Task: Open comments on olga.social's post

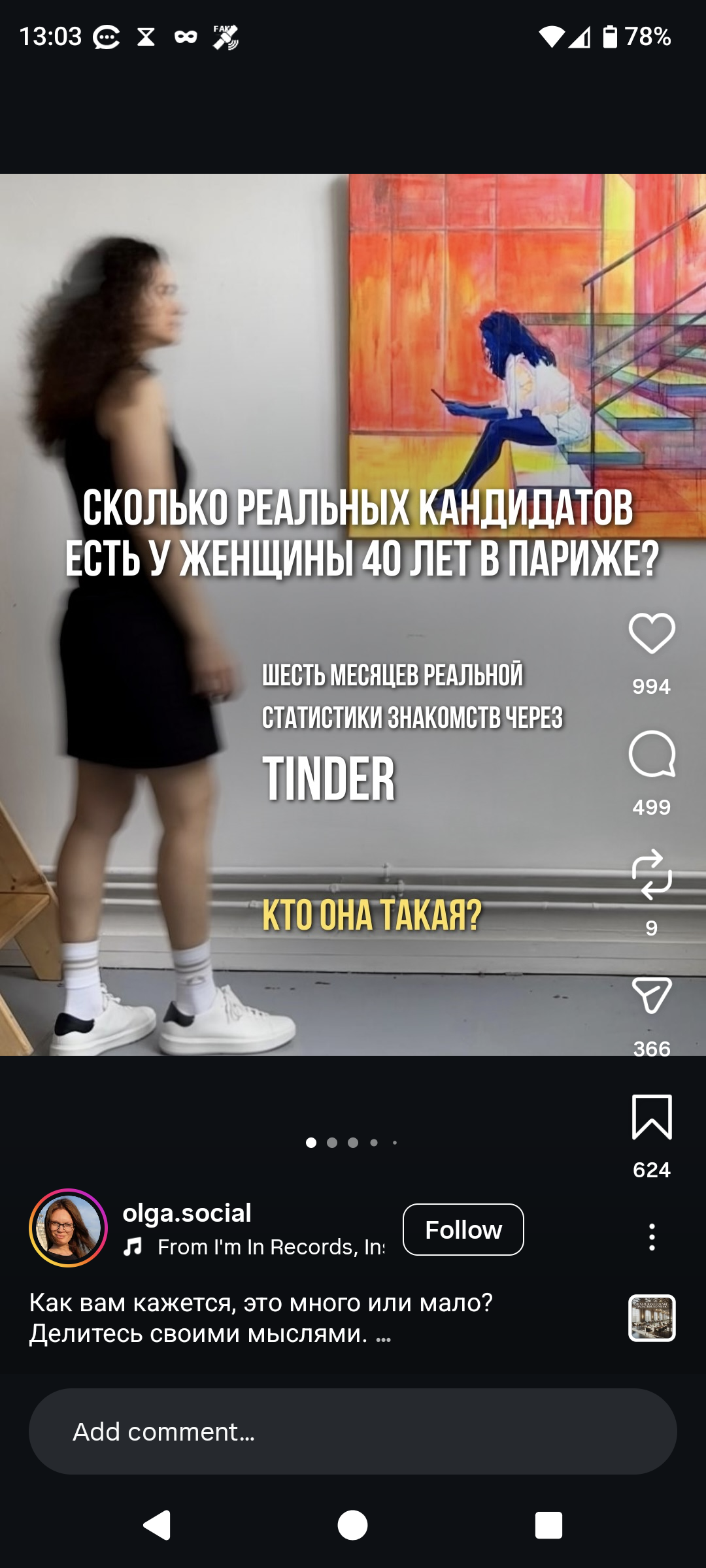Action: click(x=652, y=755)
